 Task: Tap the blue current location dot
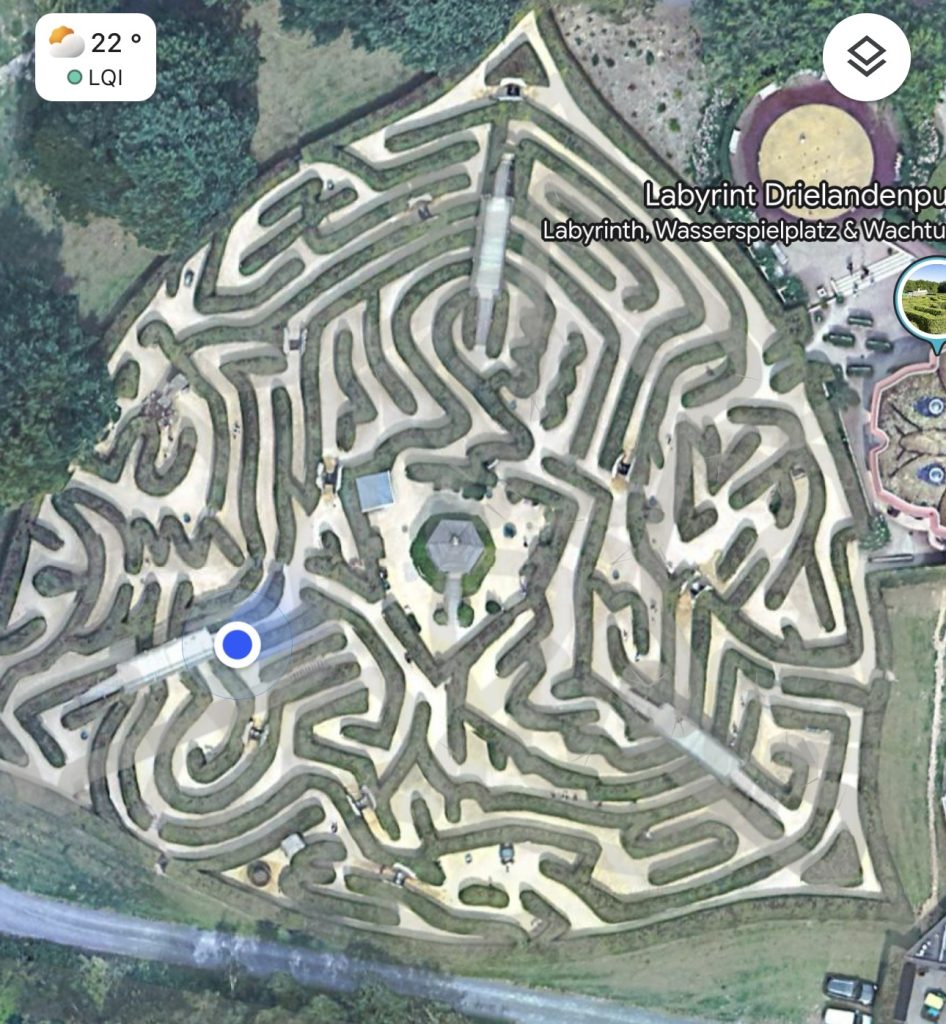click(x=237, y=645)
